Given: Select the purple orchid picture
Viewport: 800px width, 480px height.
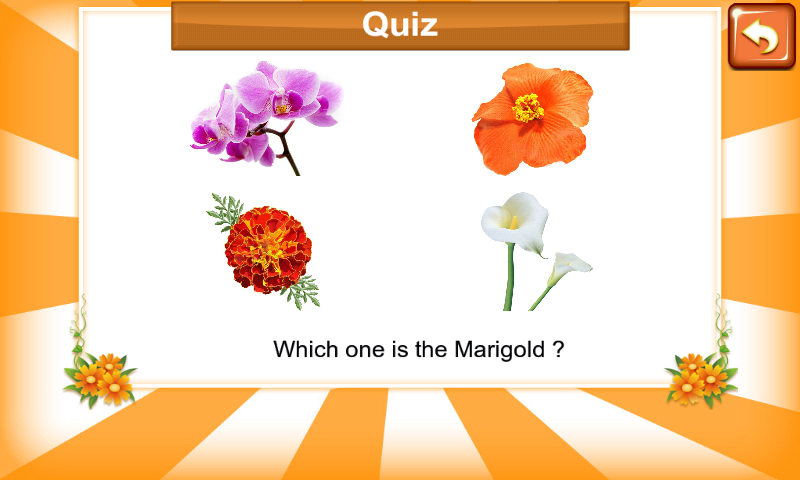Looking at the screenshot, I should (267, 116).
